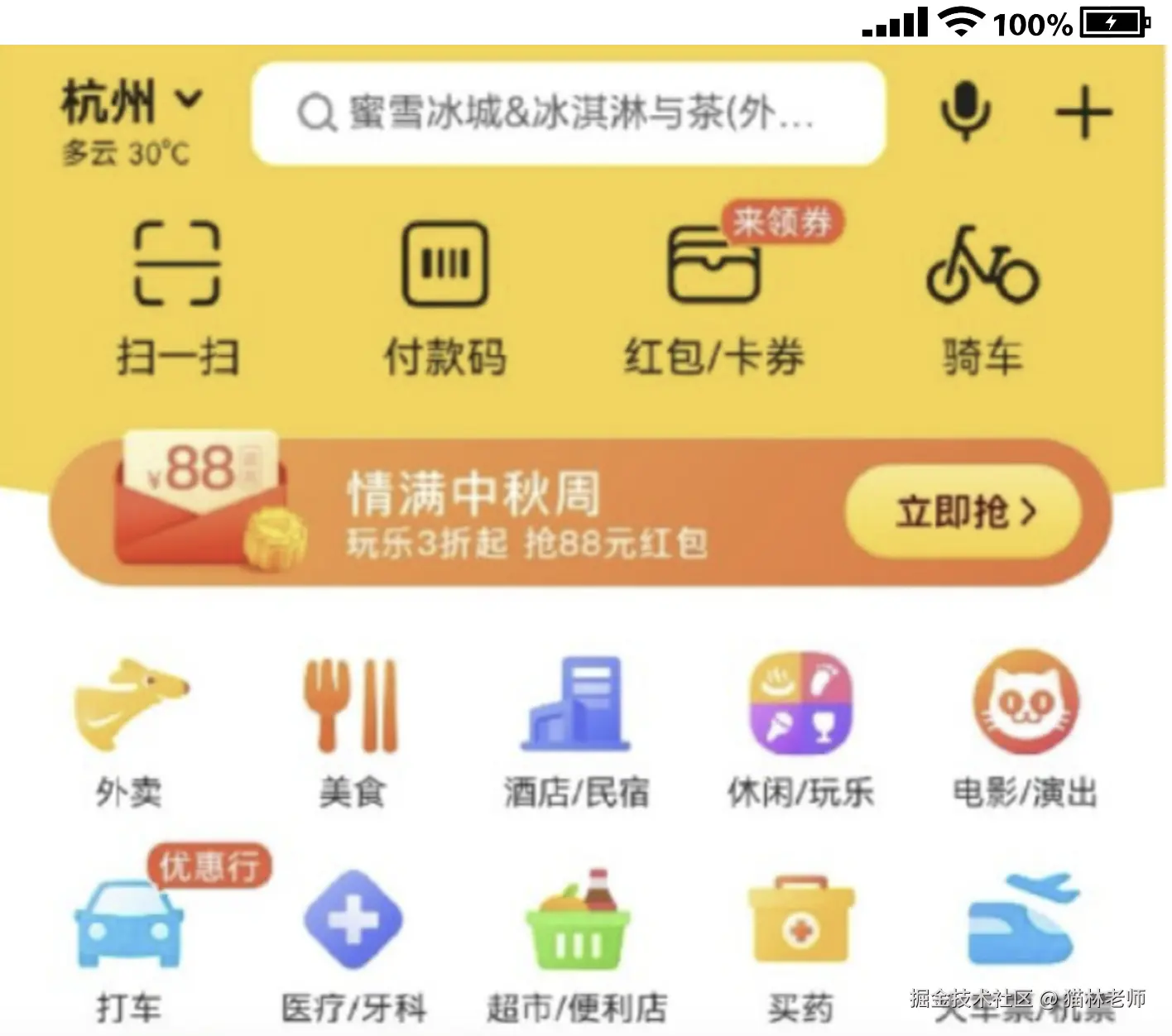Viewport: 1172px width, 1036px height.
Task: Tap the search box showing 蜜雪冰城
Action: (568, 113)
